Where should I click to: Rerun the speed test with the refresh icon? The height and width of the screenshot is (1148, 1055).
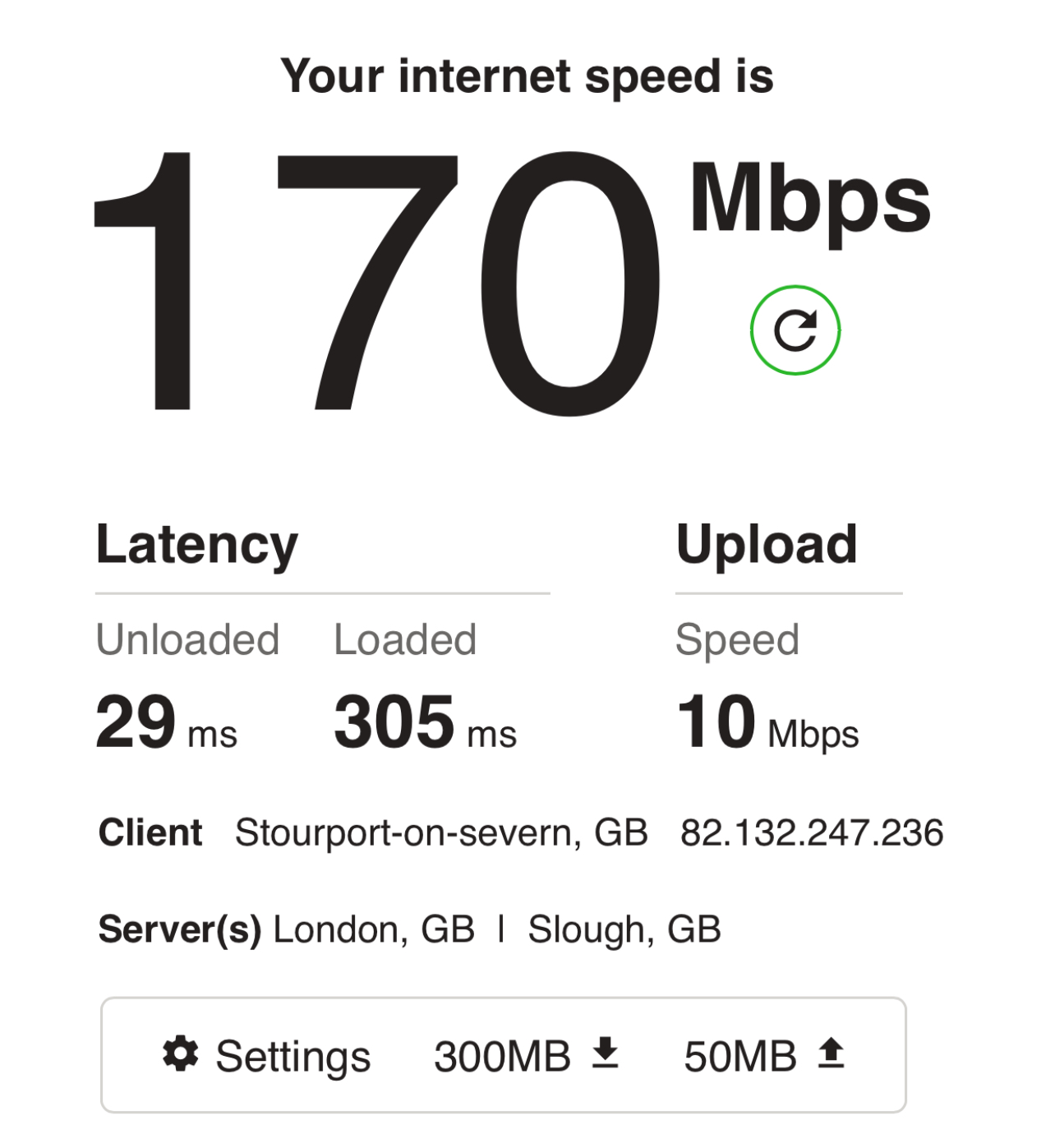pyautogui.click(x=795, y=330)
